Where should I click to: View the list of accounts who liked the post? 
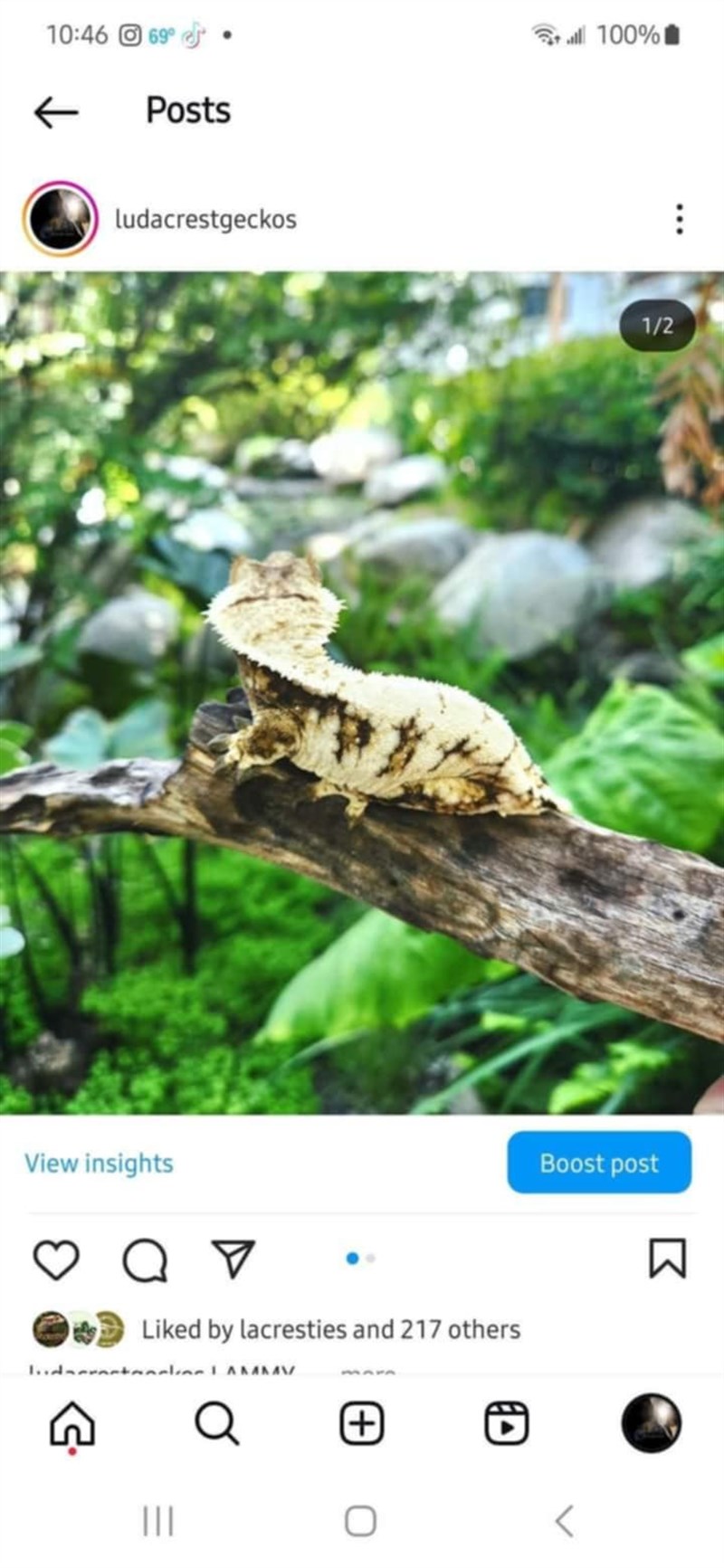click(x=330, y=1329)
